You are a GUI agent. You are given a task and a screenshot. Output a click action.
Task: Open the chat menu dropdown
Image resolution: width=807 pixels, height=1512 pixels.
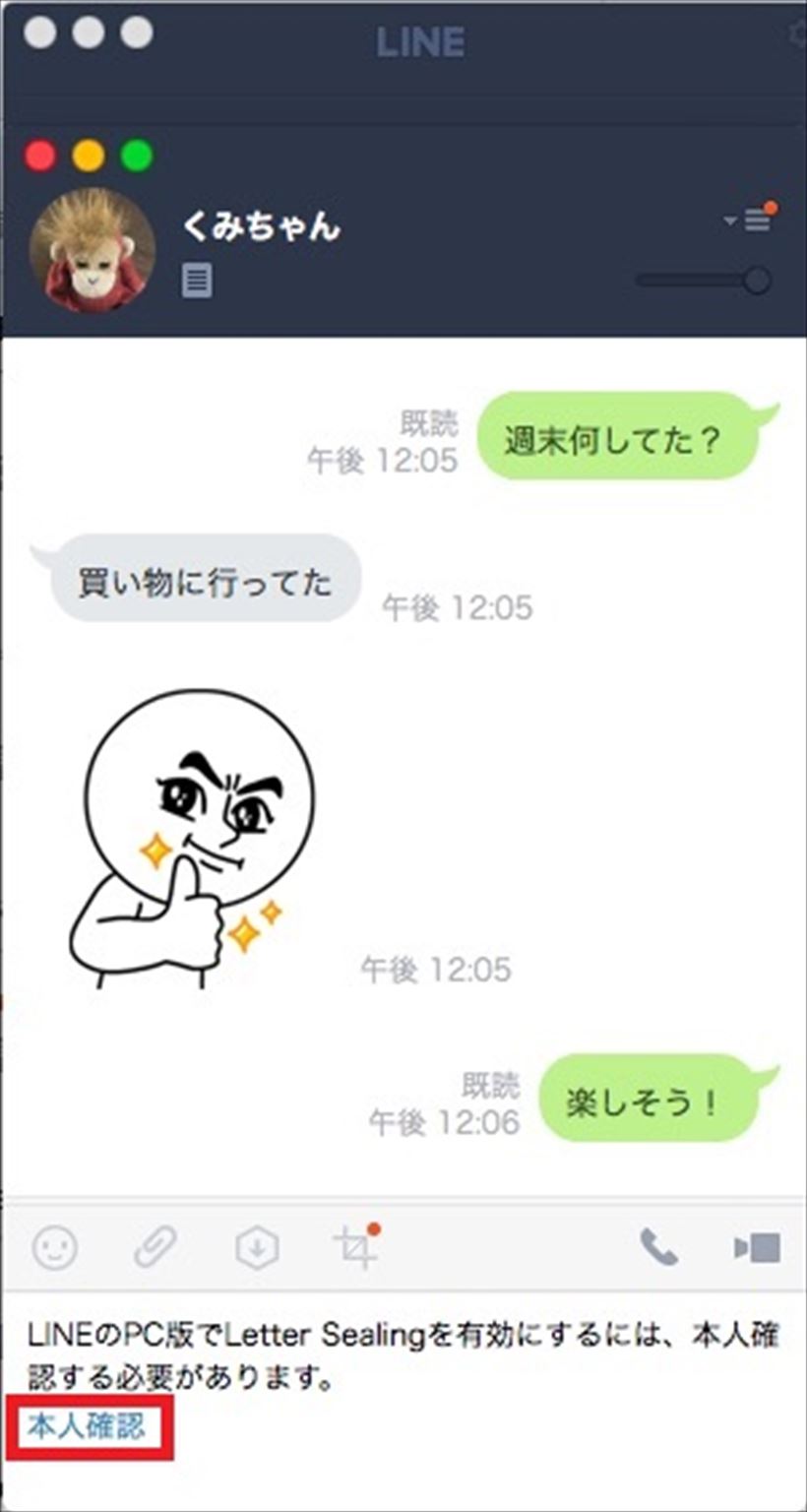point(751,220)
